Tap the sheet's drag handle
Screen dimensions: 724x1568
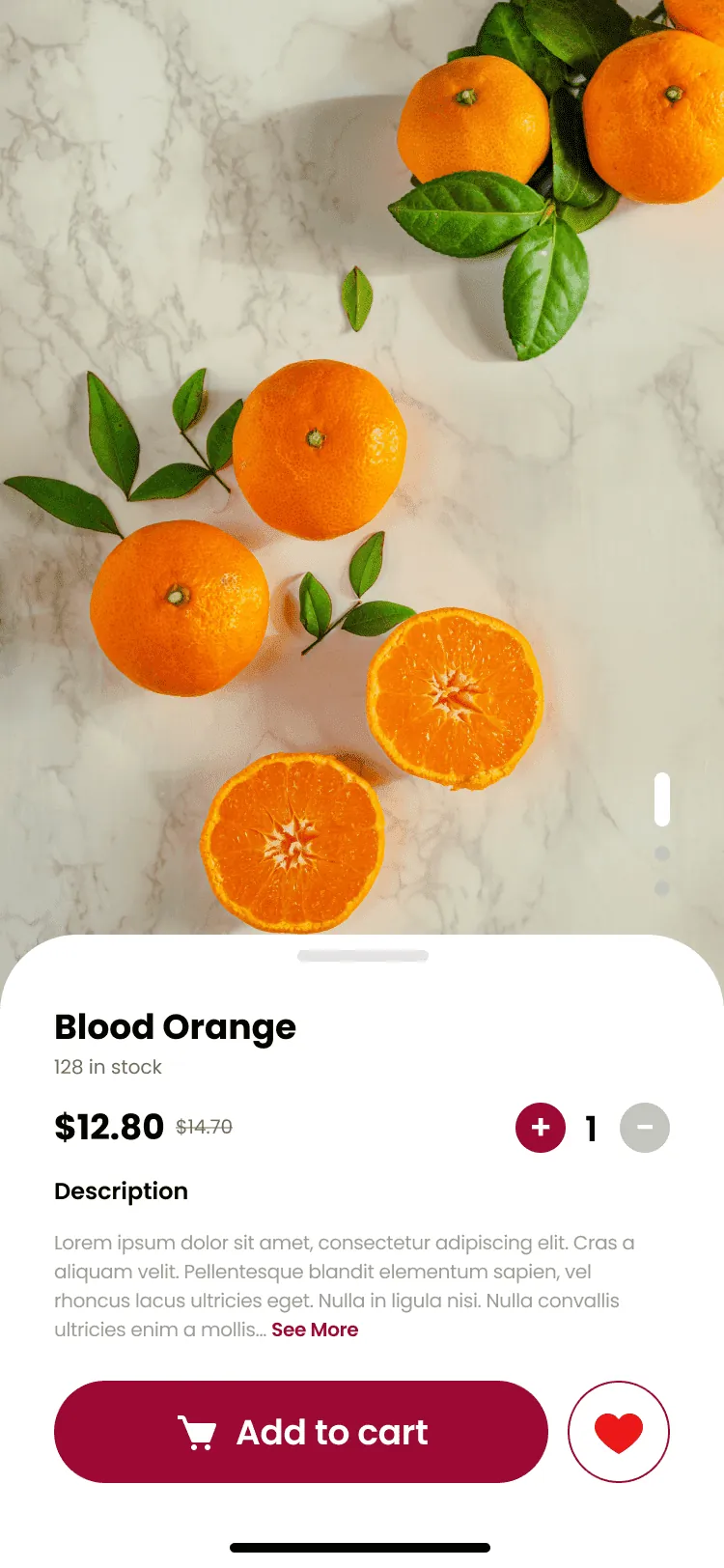[x=363, y=956]
